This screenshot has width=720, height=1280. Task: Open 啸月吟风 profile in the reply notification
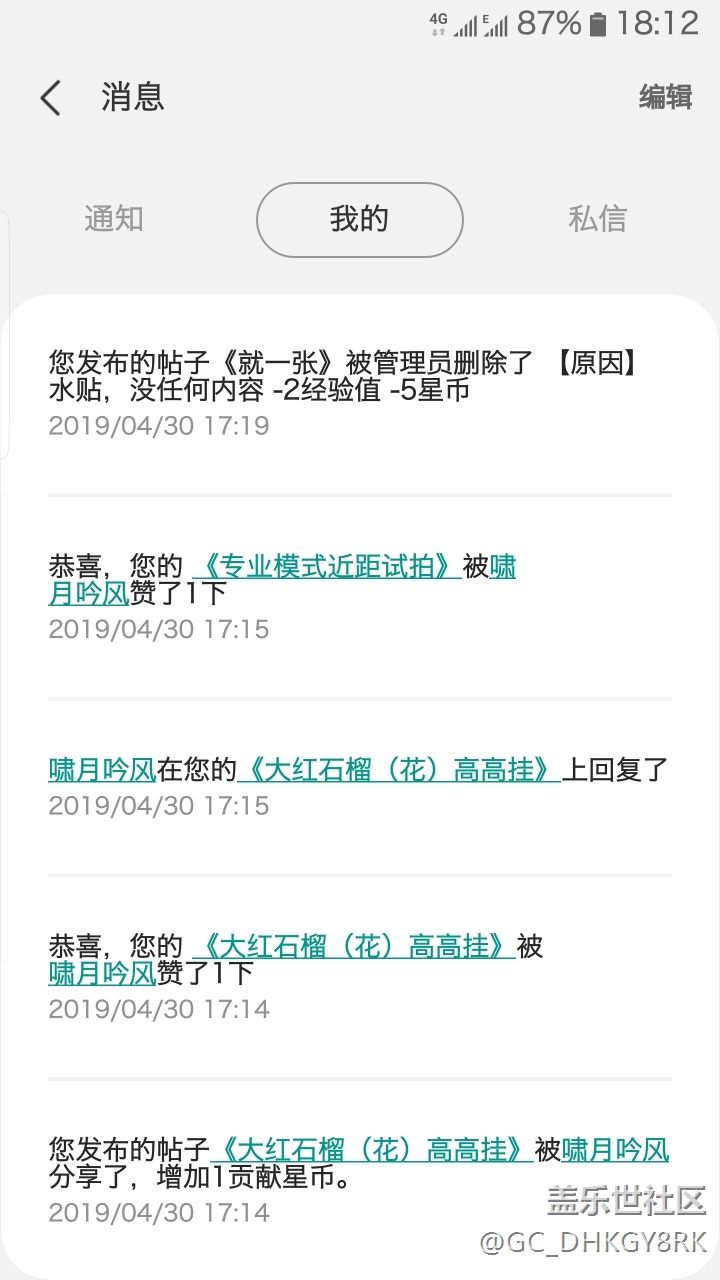(102, 769)
